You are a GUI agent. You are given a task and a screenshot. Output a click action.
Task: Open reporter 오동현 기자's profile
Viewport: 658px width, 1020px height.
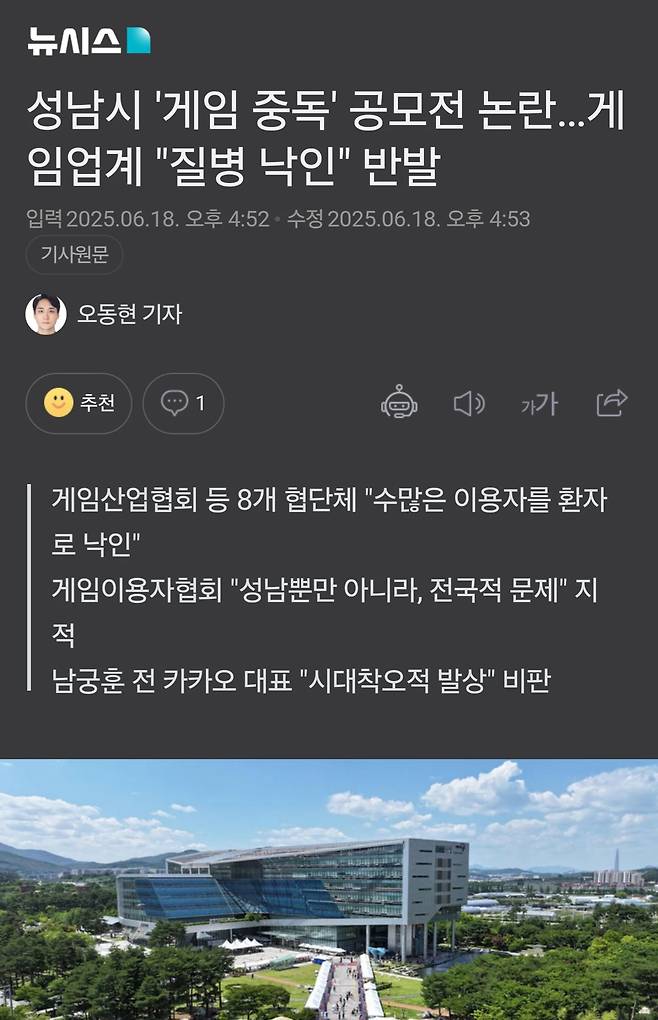(104, 314)
